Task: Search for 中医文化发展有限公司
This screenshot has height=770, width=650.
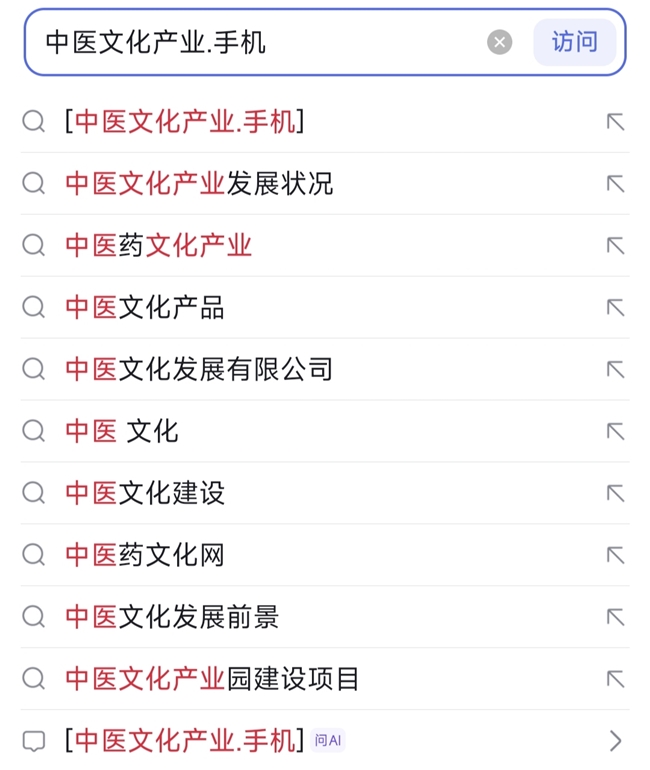Action: [199, 370]
